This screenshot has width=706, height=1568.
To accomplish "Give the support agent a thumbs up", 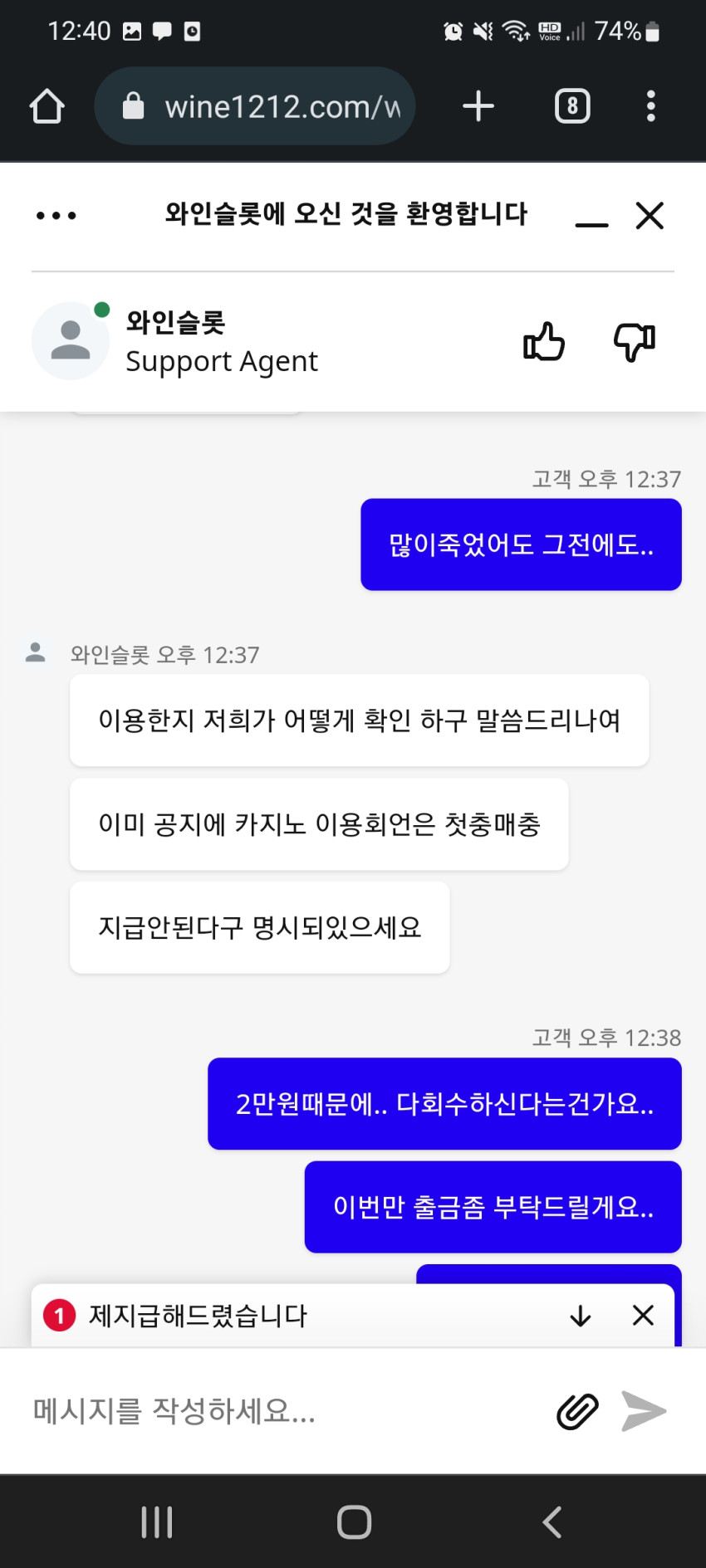I will [544, 341].
